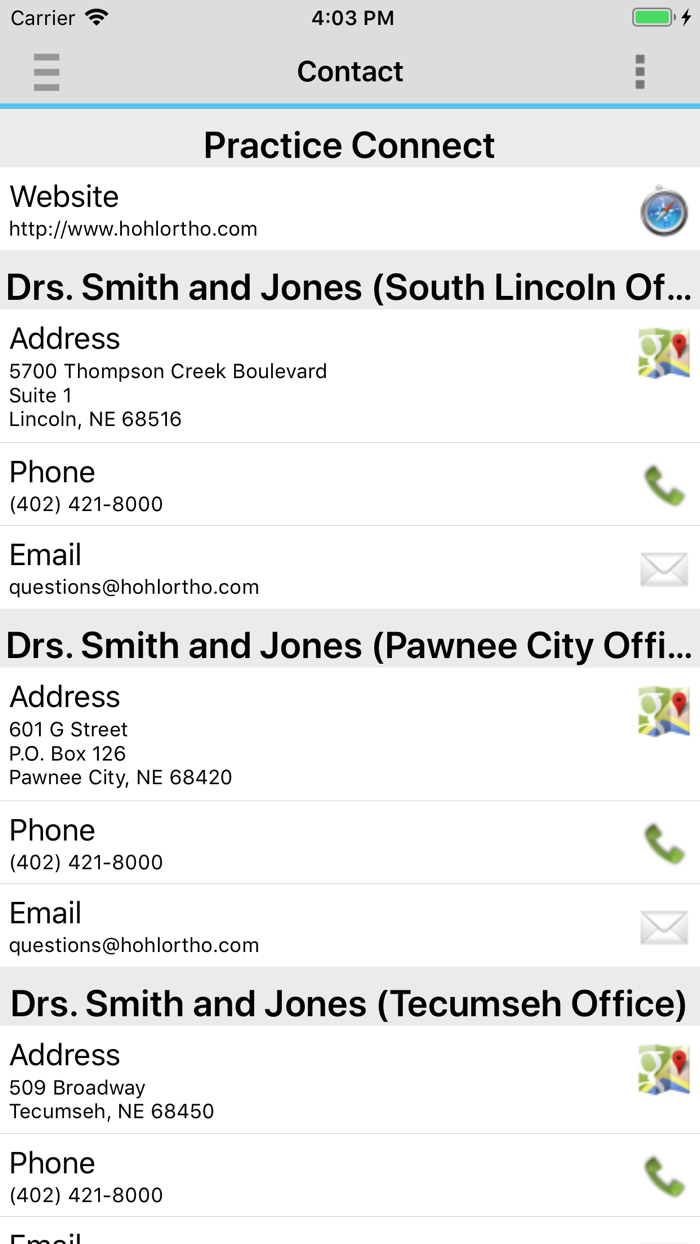Open the hamburger drawer menu
Image resolution: width=700 pixels, height=1244 pixels.
coord(46,72)
